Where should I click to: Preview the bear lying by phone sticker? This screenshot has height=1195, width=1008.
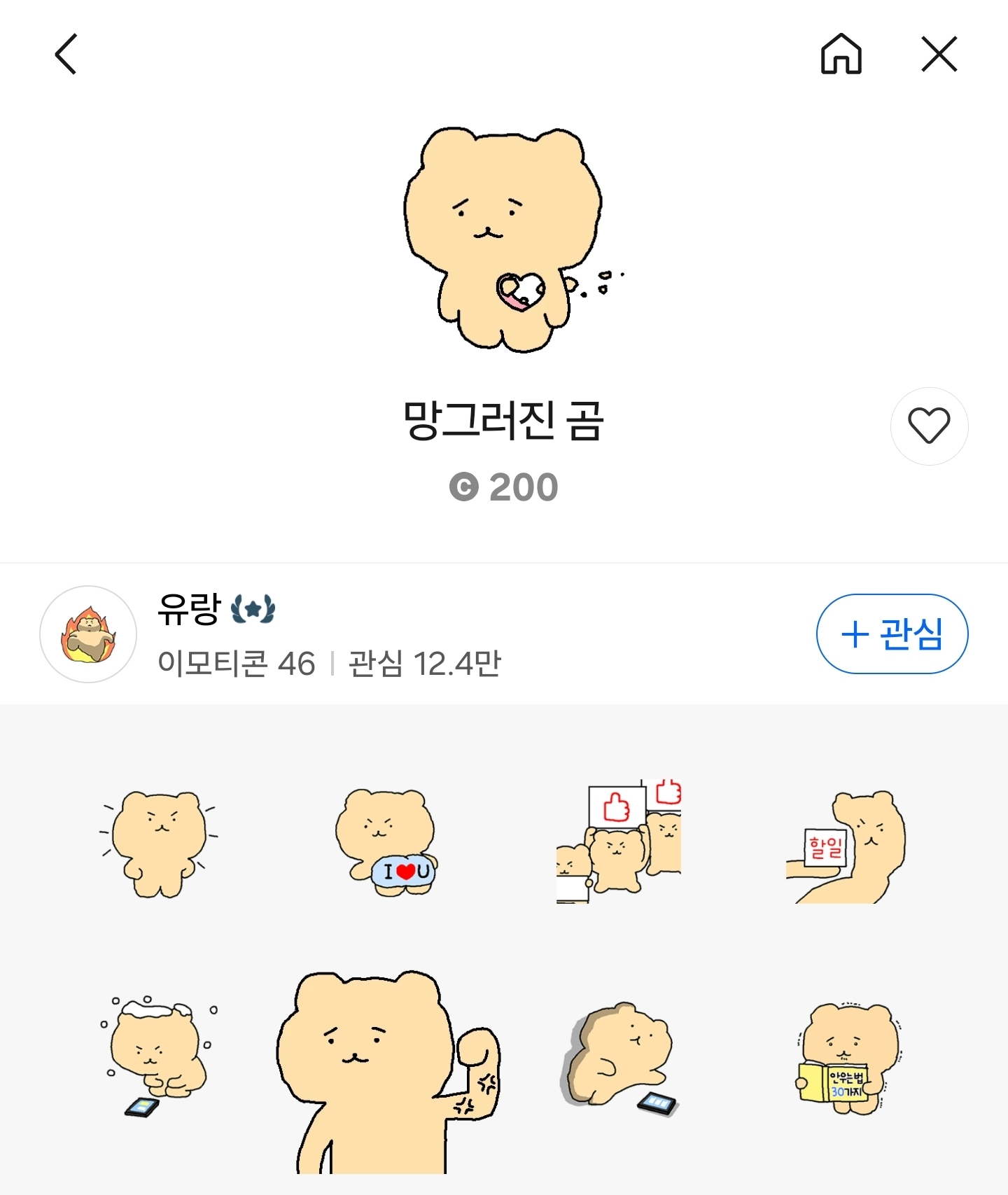619,1058
